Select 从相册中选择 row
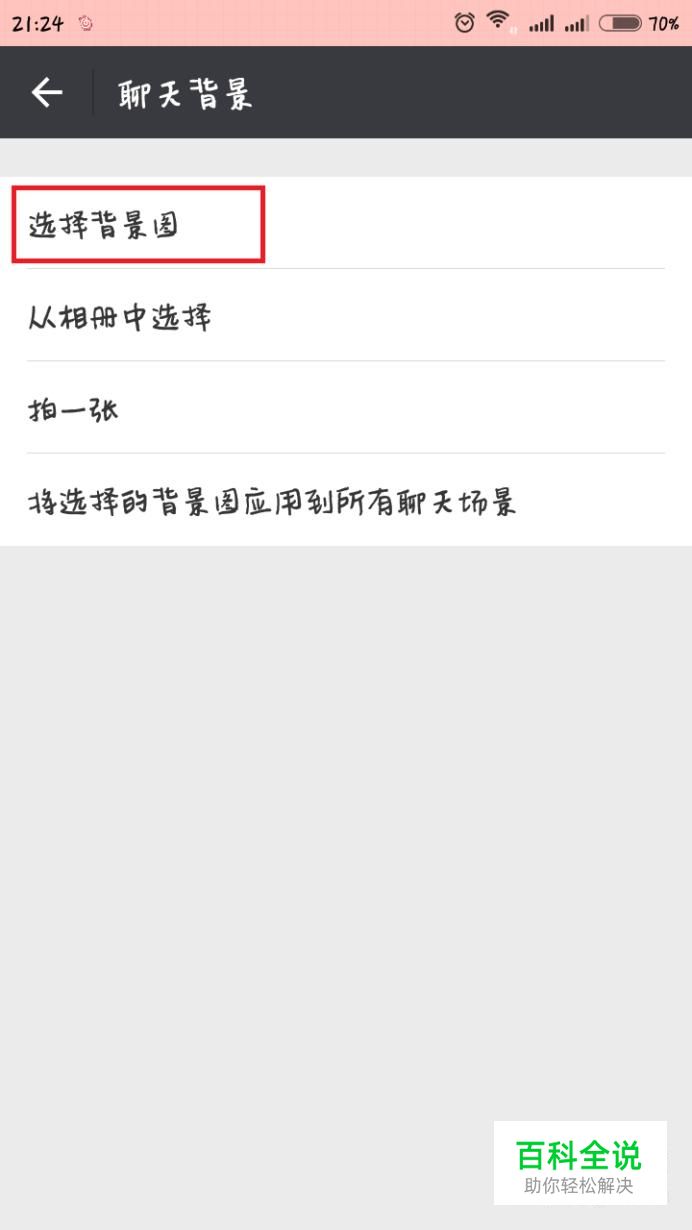Image resolution: width=692 pixels, height=1230 pixels. coord(346,316)
